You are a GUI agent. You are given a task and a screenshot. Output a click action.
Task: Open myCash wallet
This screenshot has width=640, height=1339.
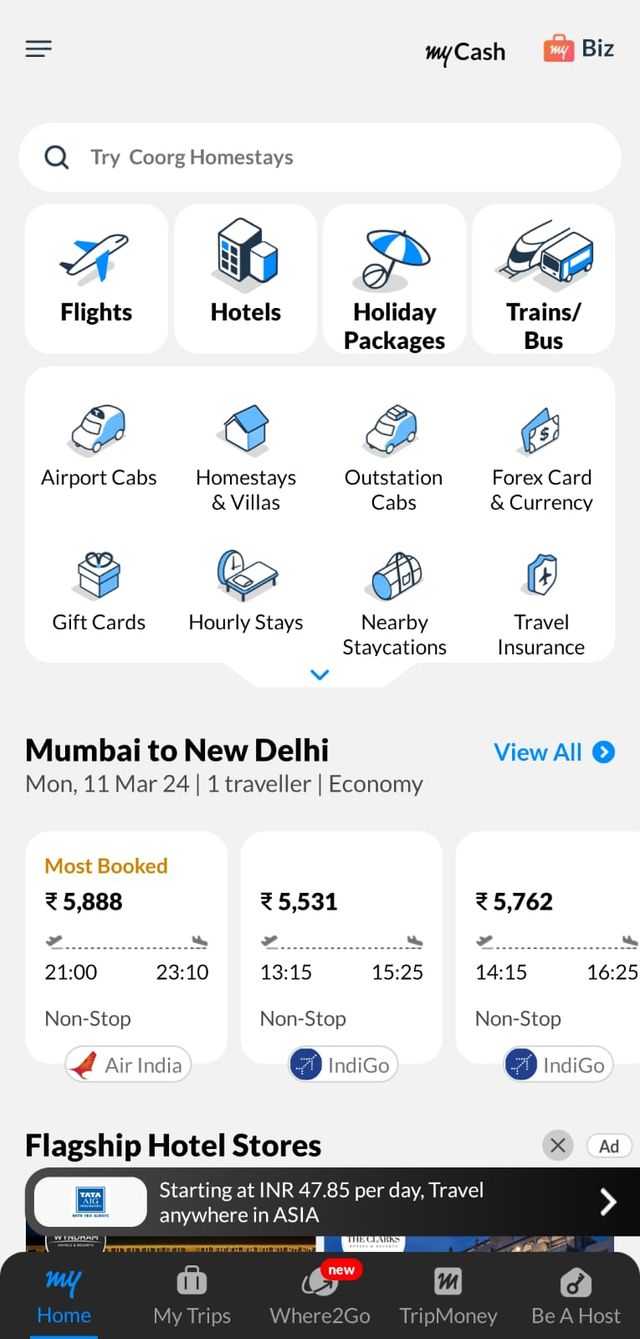pyautogui.click(x=465, y=52)
